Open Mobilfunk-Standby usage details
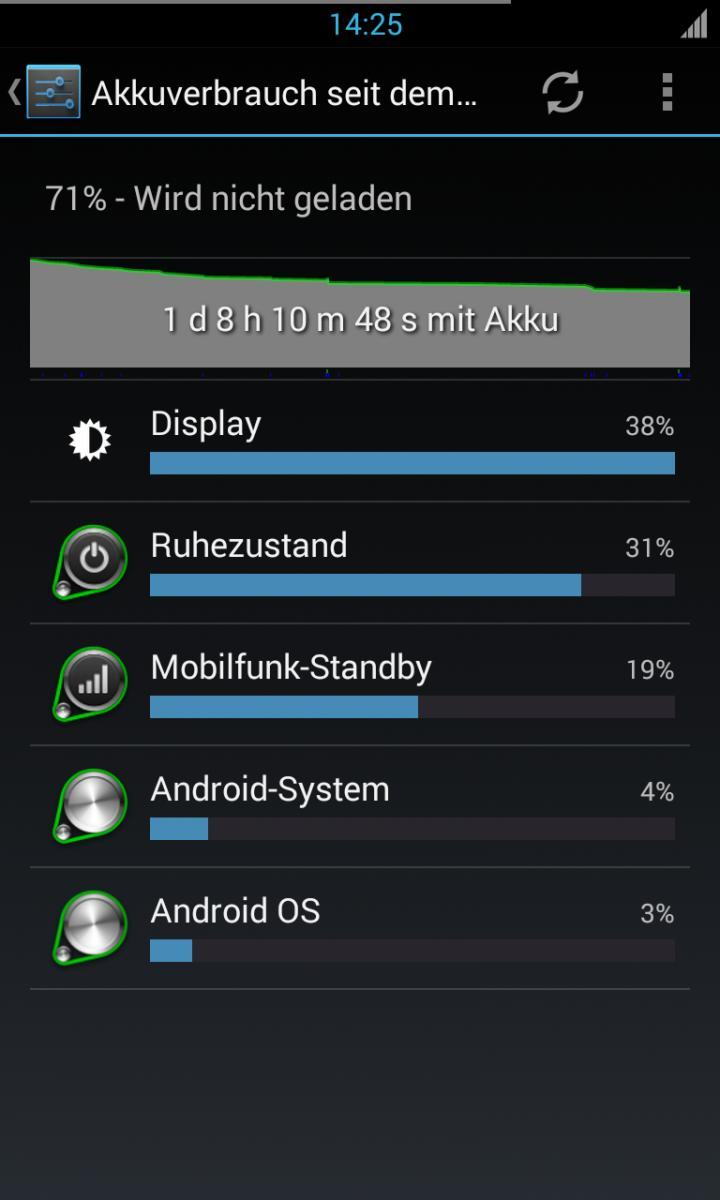The width and height of the screenshot is (720, 1200). (360, 685)
